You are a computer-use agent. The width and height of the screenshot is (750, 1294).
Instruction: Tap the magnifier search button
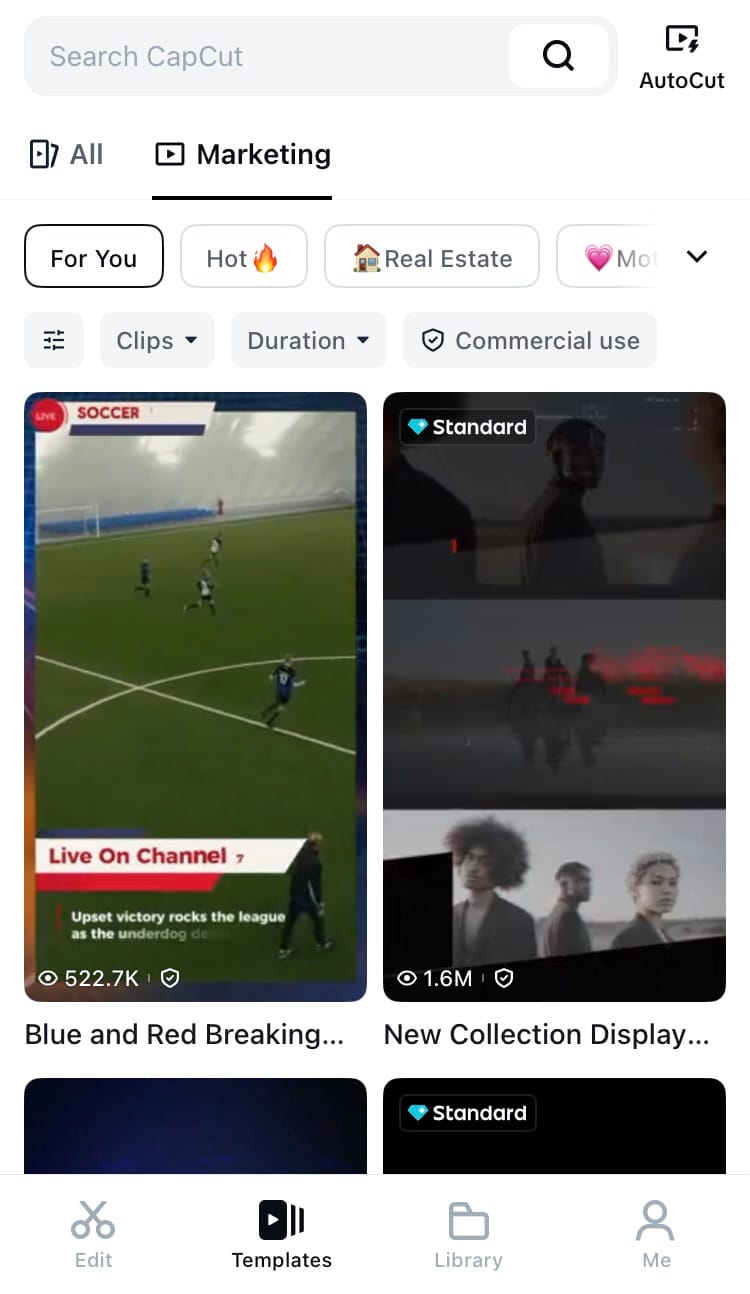[558, 56]
